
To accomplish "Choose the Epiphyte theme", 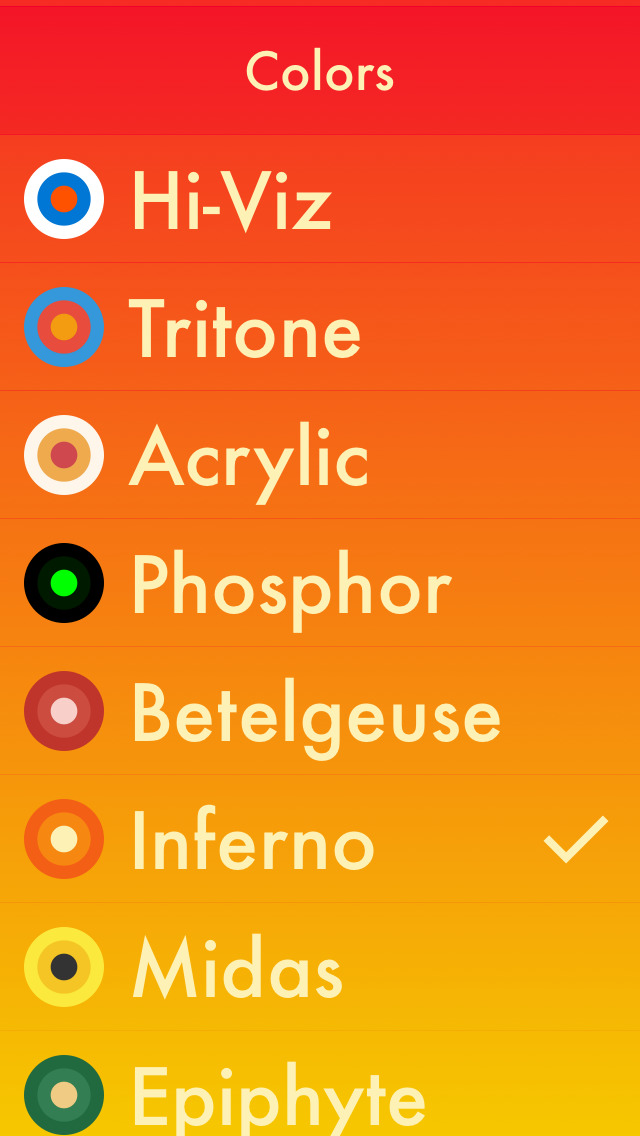I will (x=320, y=1084).
